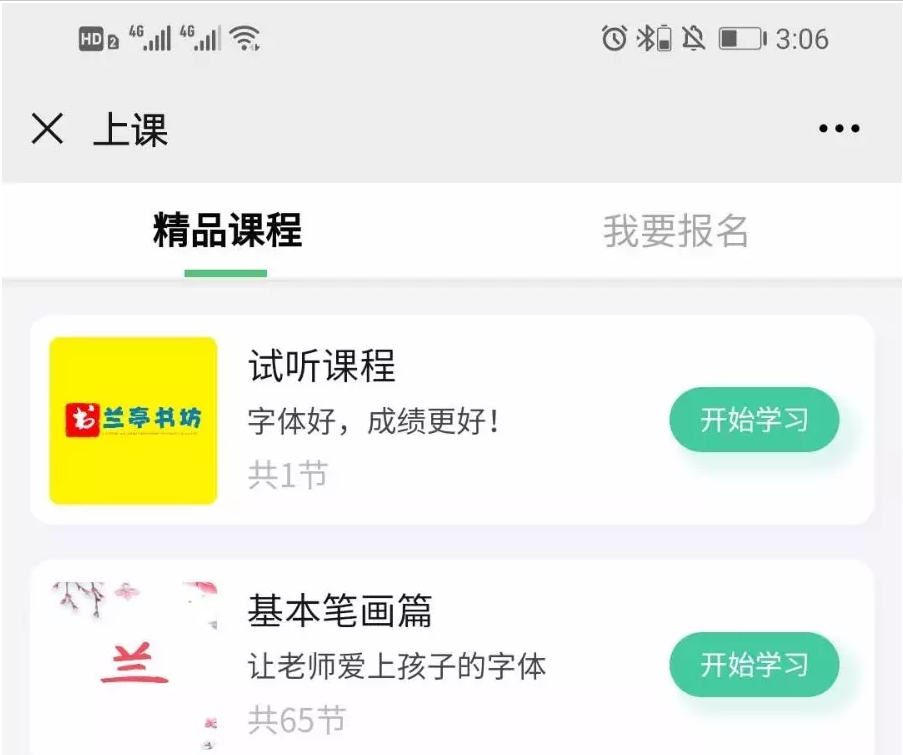Open the 基本笔画篇 course card
Screen dimensions: 903x755
pos(400,660)
